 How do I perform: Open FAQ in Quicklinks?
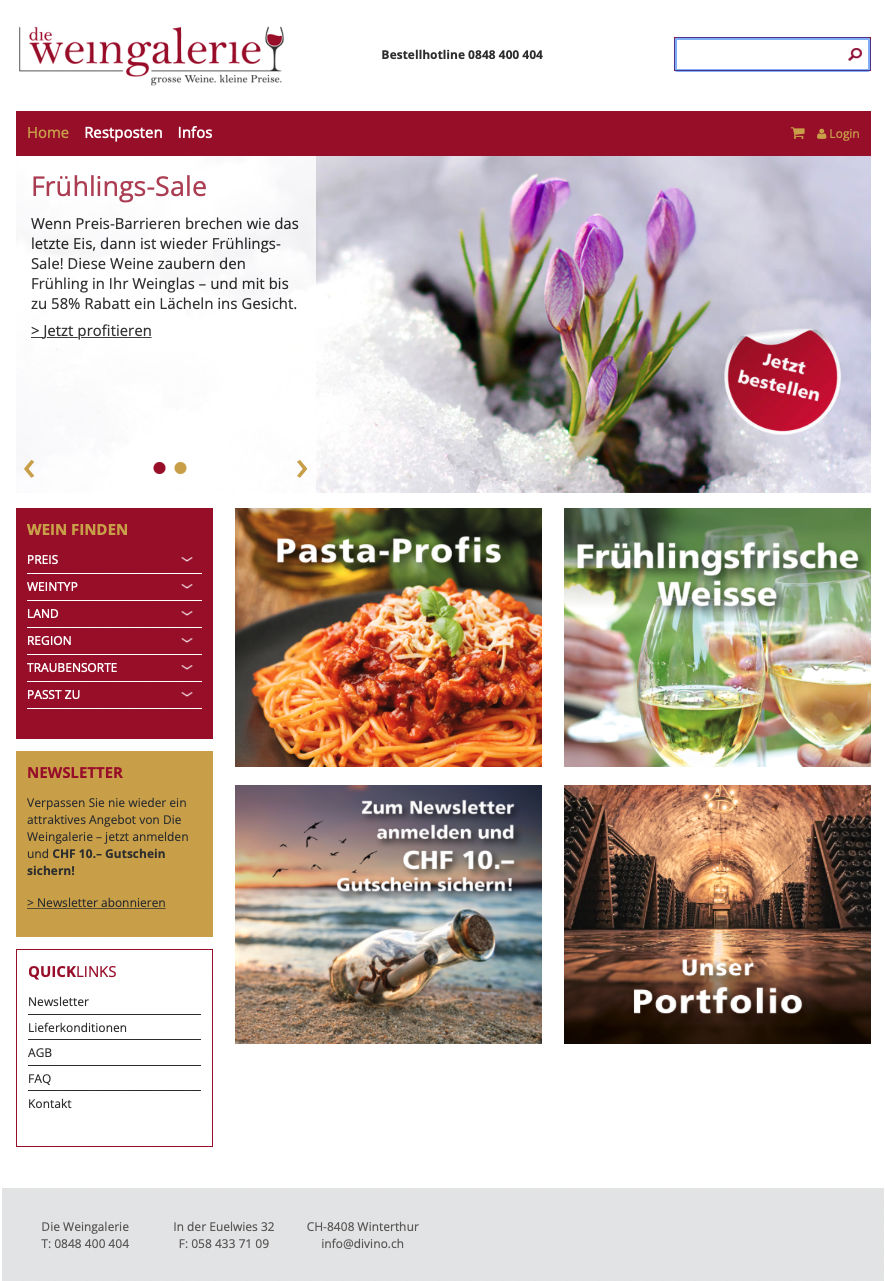point(39,1079)
